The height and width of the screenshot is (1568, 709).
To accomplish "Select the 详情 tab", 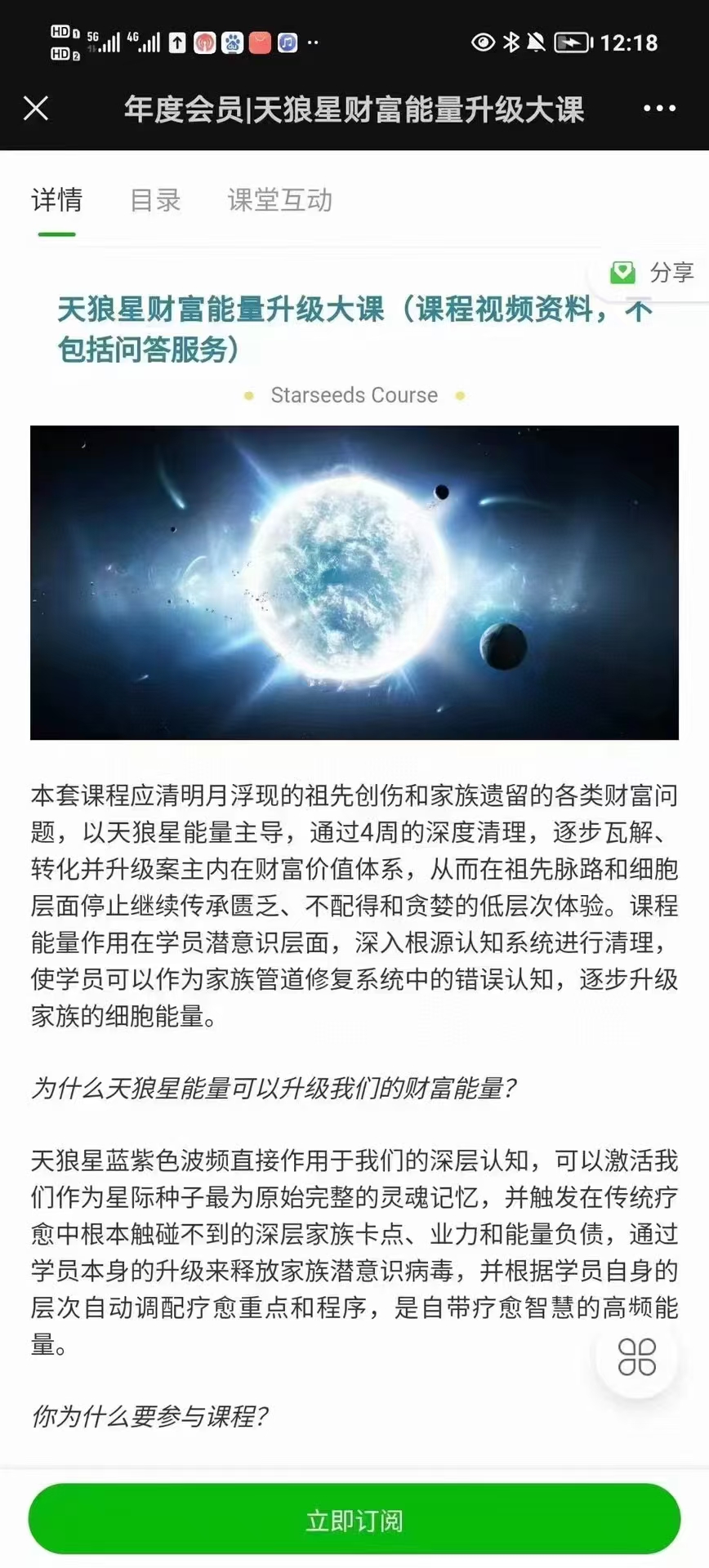I will [x=56, y=200].
